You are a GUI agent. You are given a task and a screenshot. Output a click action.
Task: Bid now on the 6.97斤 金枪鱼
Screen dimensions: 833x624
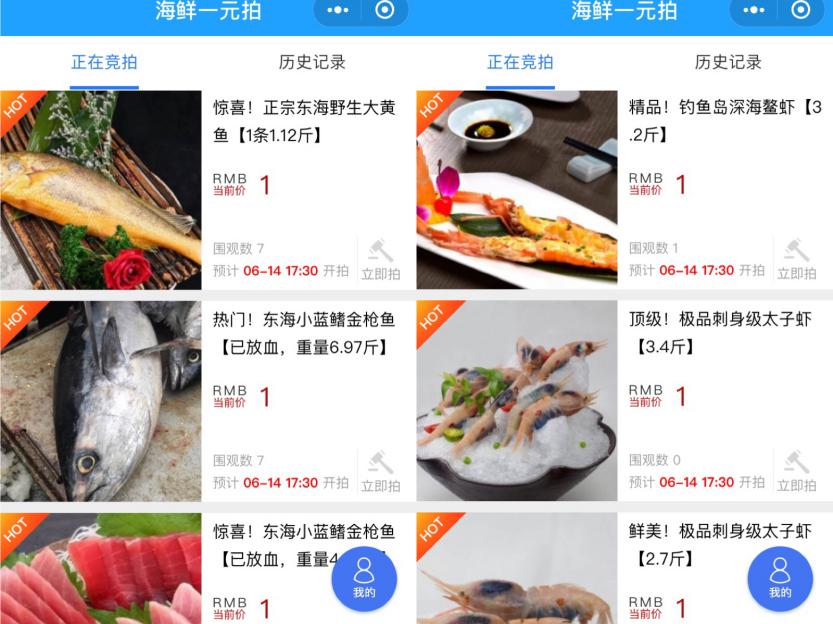[380, 472]
